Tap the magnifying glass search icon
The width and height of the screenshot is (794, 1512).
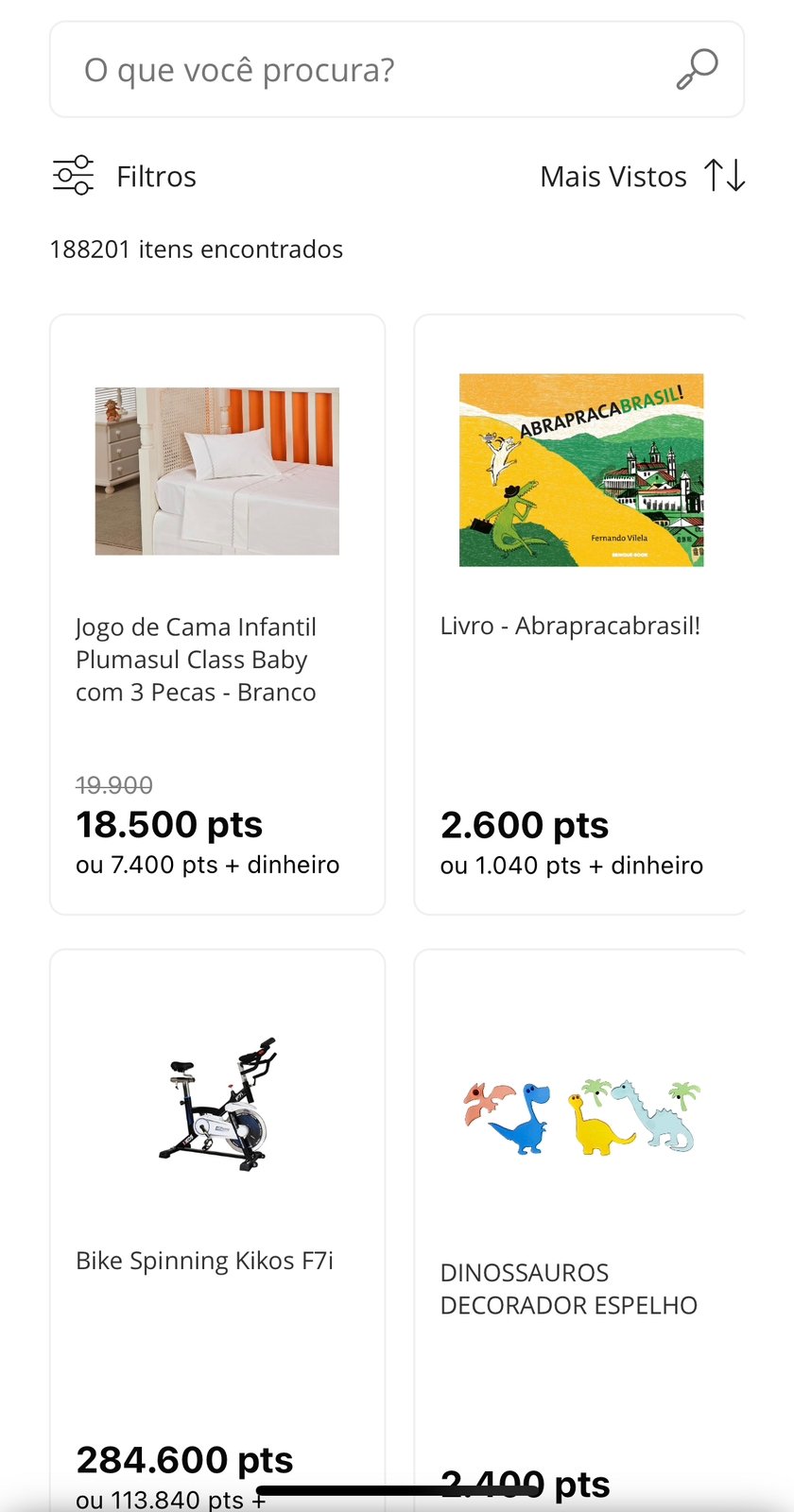click(x=698, y=70)
